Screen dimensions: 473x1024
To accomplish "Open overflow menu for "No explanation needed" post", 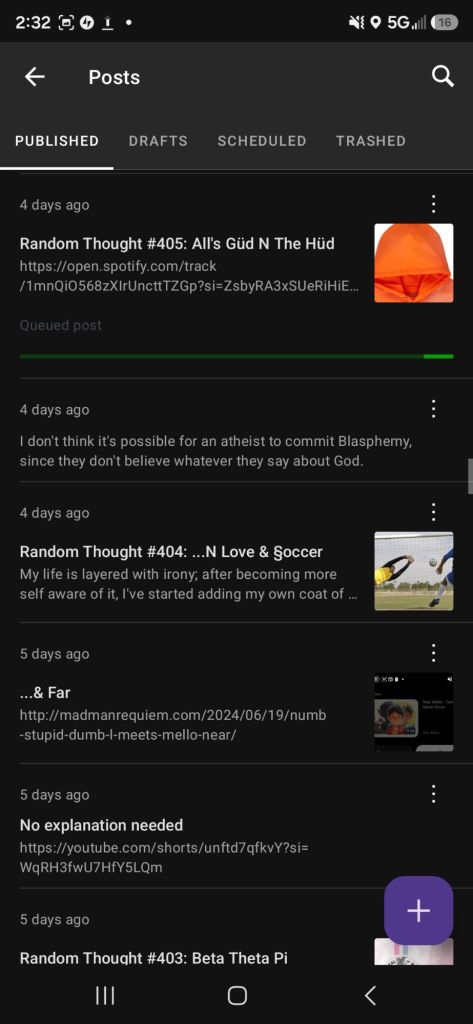I will click(x=433, y=794).
